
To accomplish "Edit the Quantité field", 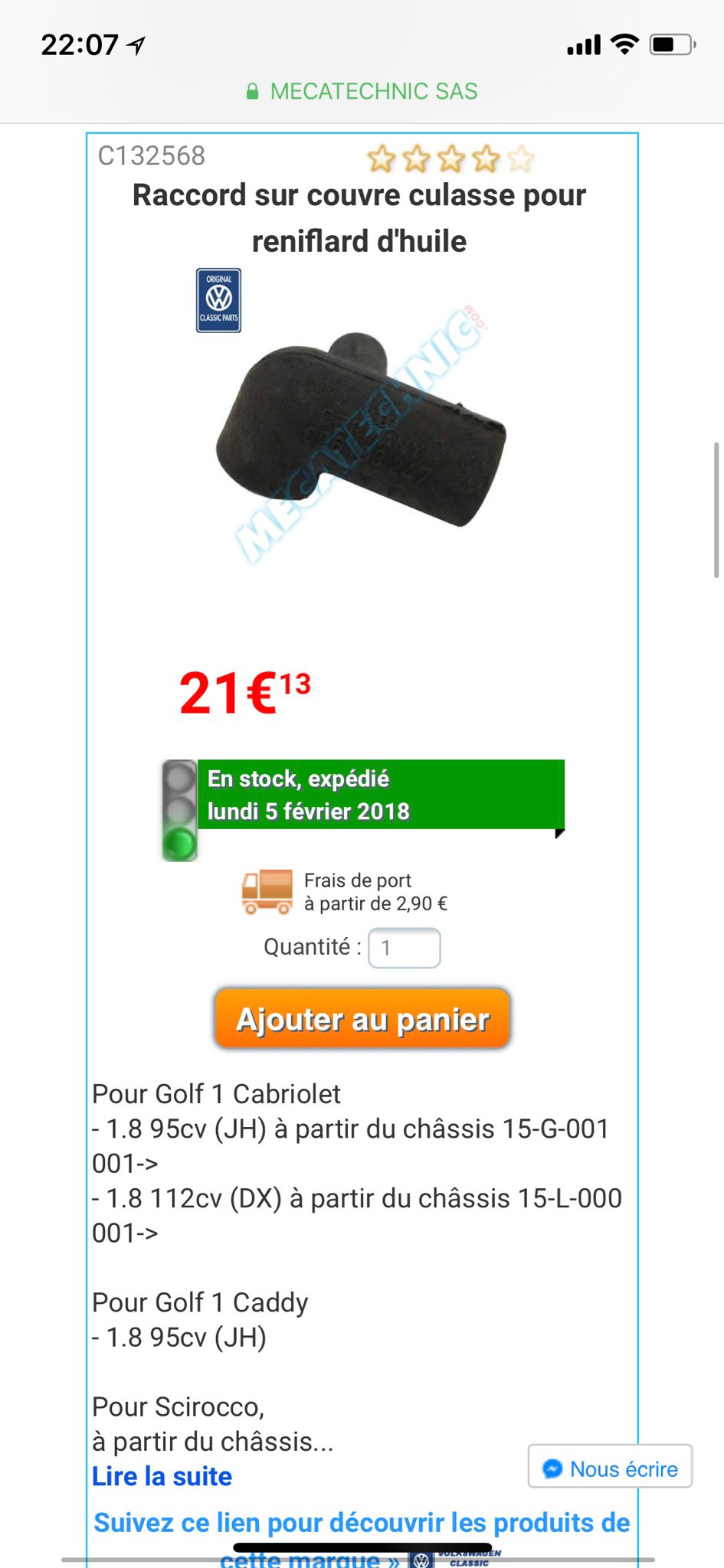I will pos(404,948).
